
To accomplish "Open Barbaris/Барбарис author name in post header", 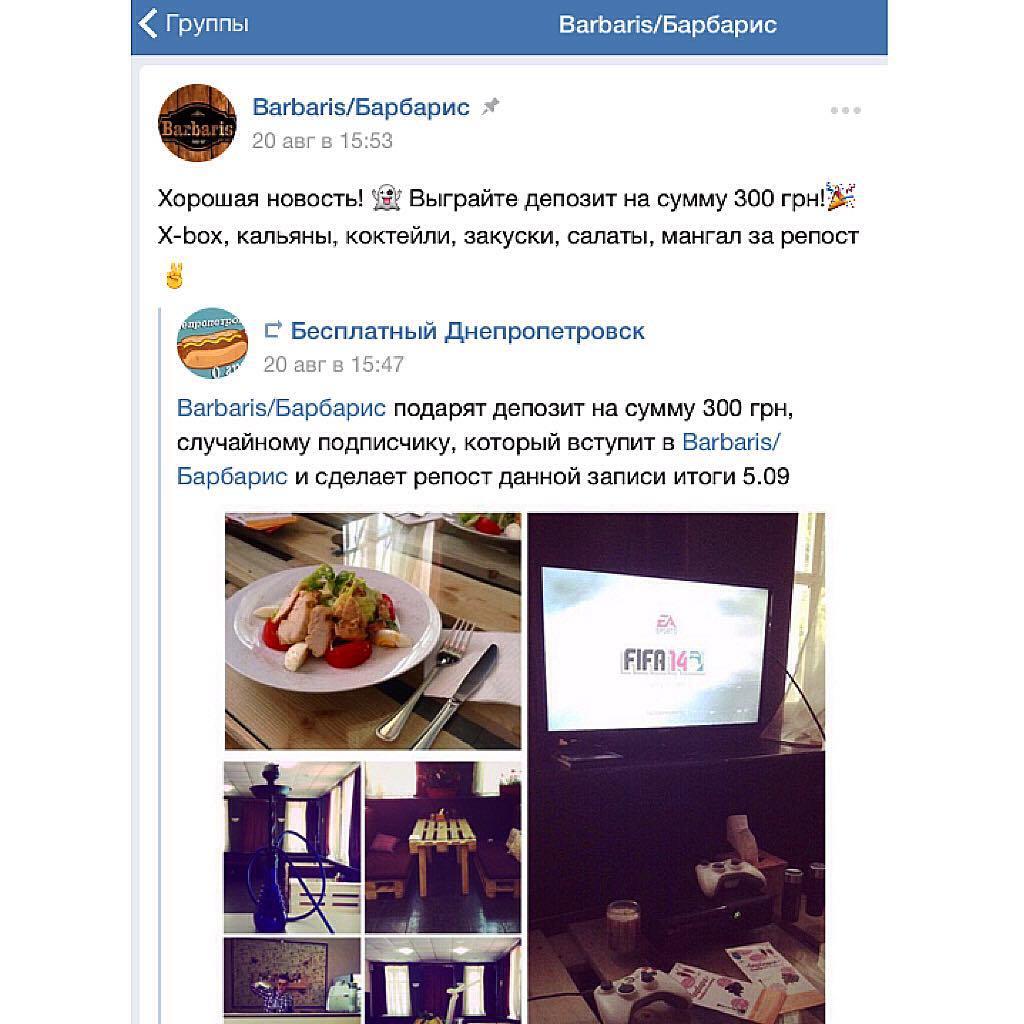I will 361,108.
